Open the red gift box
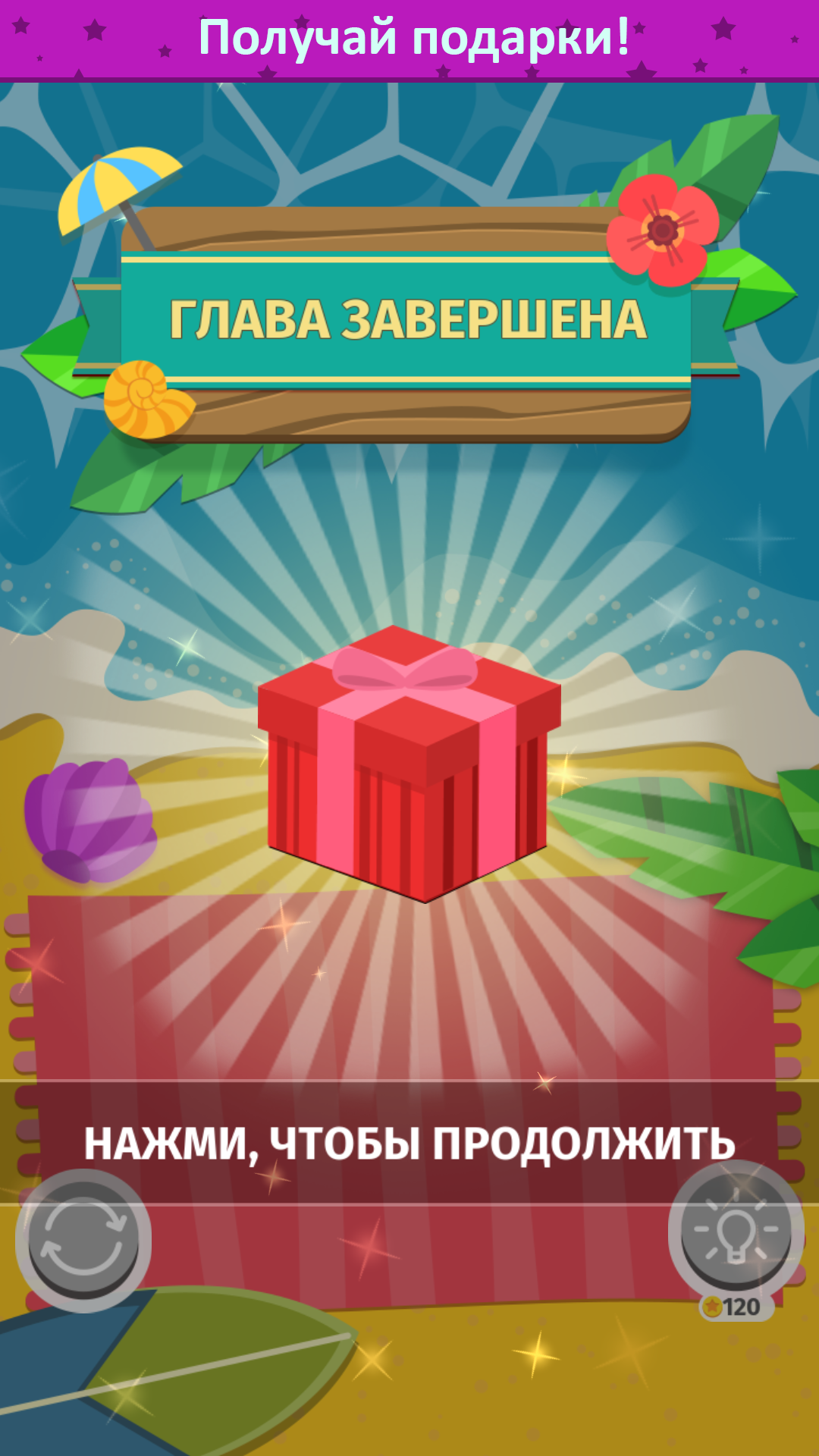The image size is (819, 1456). click(x=409, y=764)
